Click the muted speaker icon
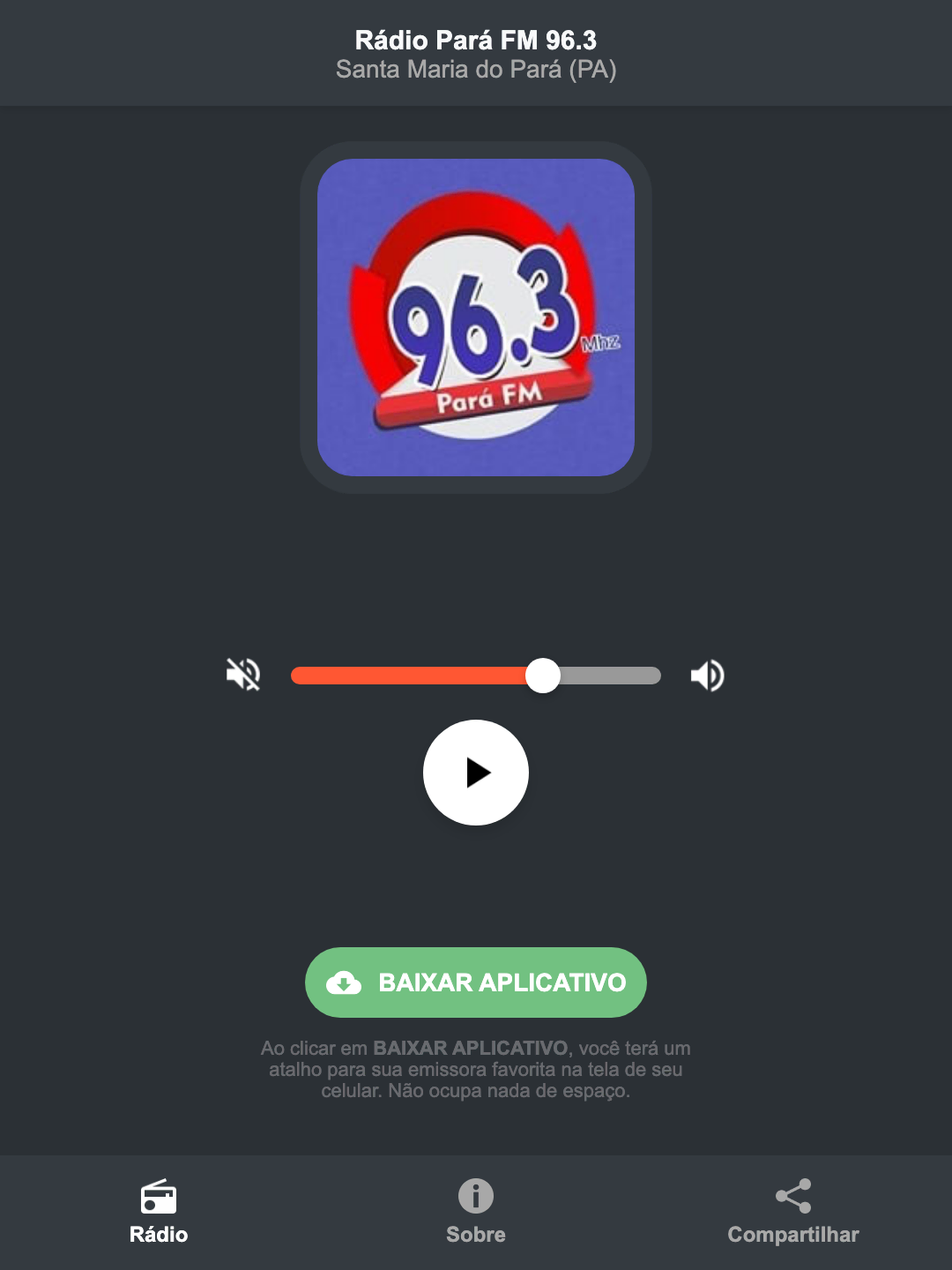 pyautogui.click(x=244, y=675)
